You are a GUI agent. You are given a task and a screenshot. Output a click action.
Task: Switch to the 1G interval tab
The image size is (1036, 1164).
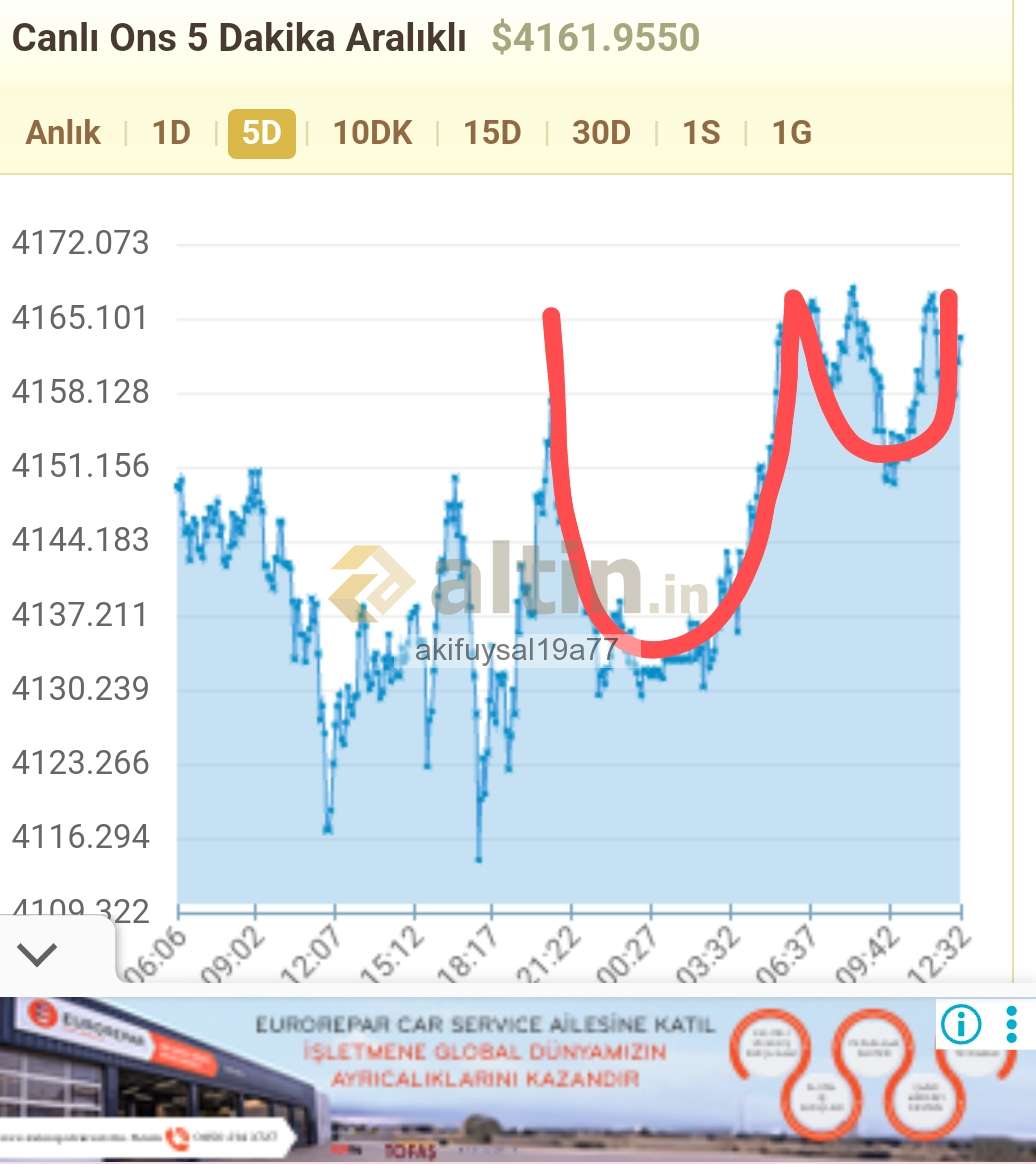click(x=791, y=133)
